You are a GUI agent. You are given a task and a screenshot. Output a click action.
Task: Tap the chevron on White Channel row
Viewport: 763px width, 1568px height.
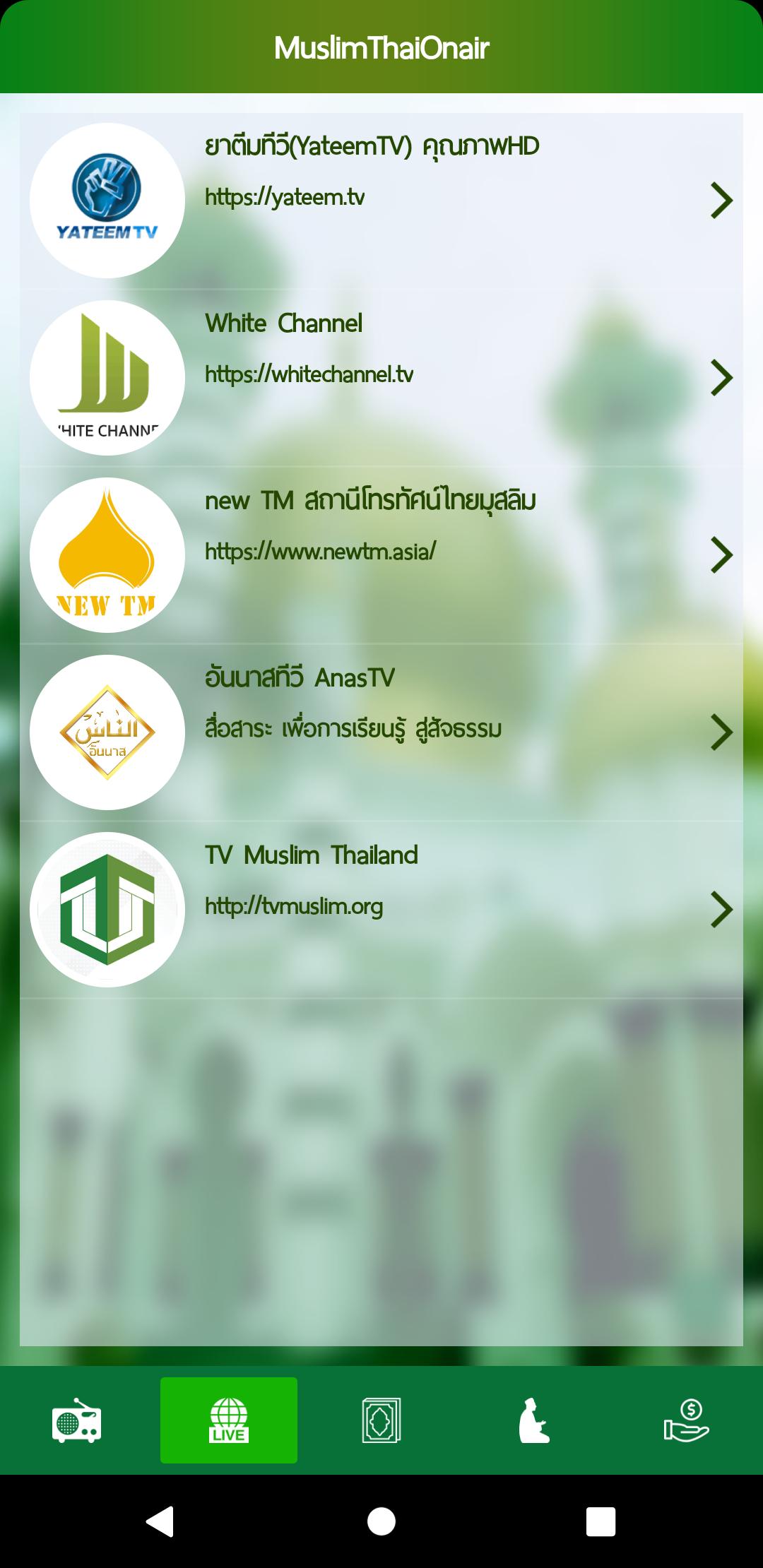tap(723, 378)
